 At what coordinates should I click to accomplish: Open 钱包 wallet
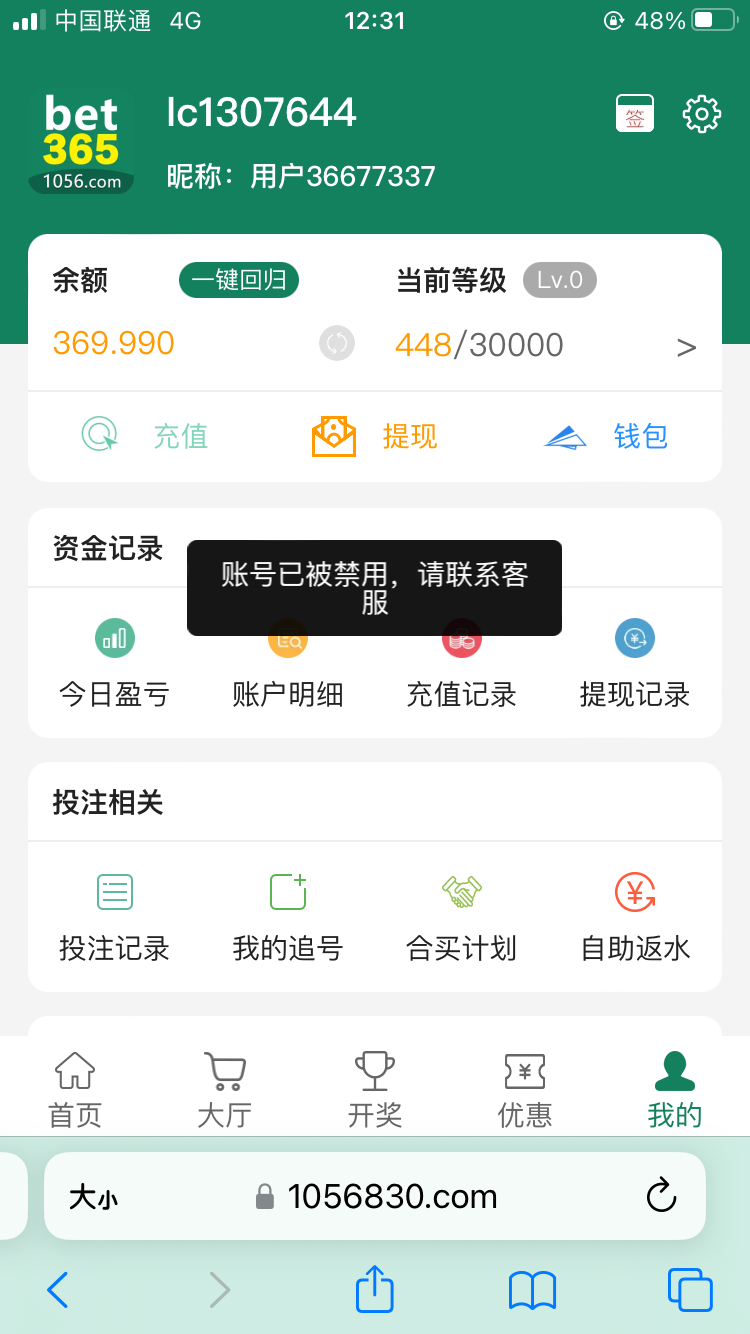[606, 436]
